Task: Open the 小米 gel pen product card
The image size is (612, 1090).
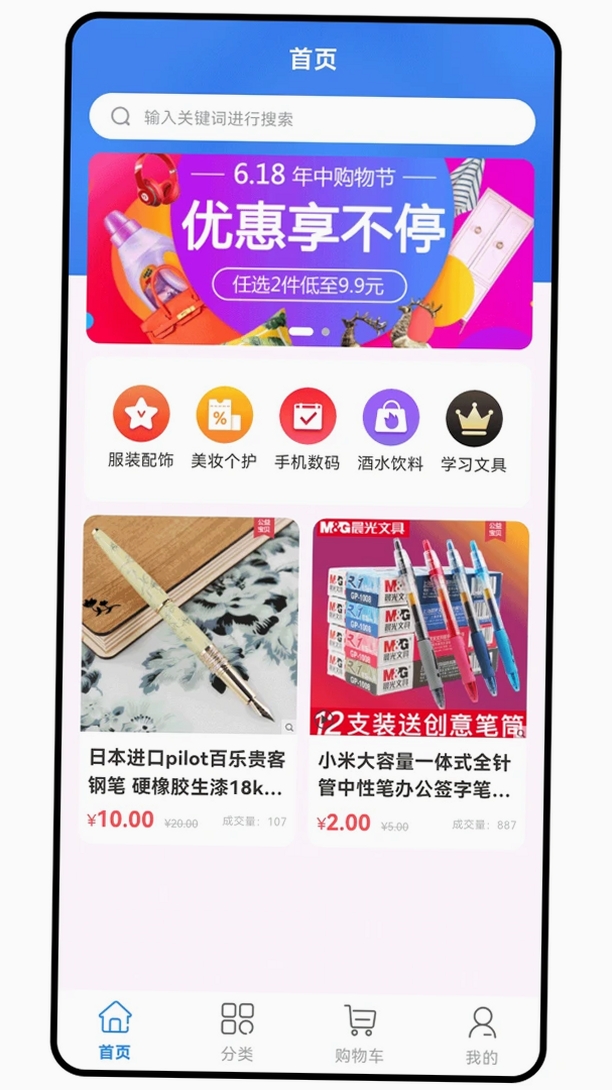Action: 417,683
